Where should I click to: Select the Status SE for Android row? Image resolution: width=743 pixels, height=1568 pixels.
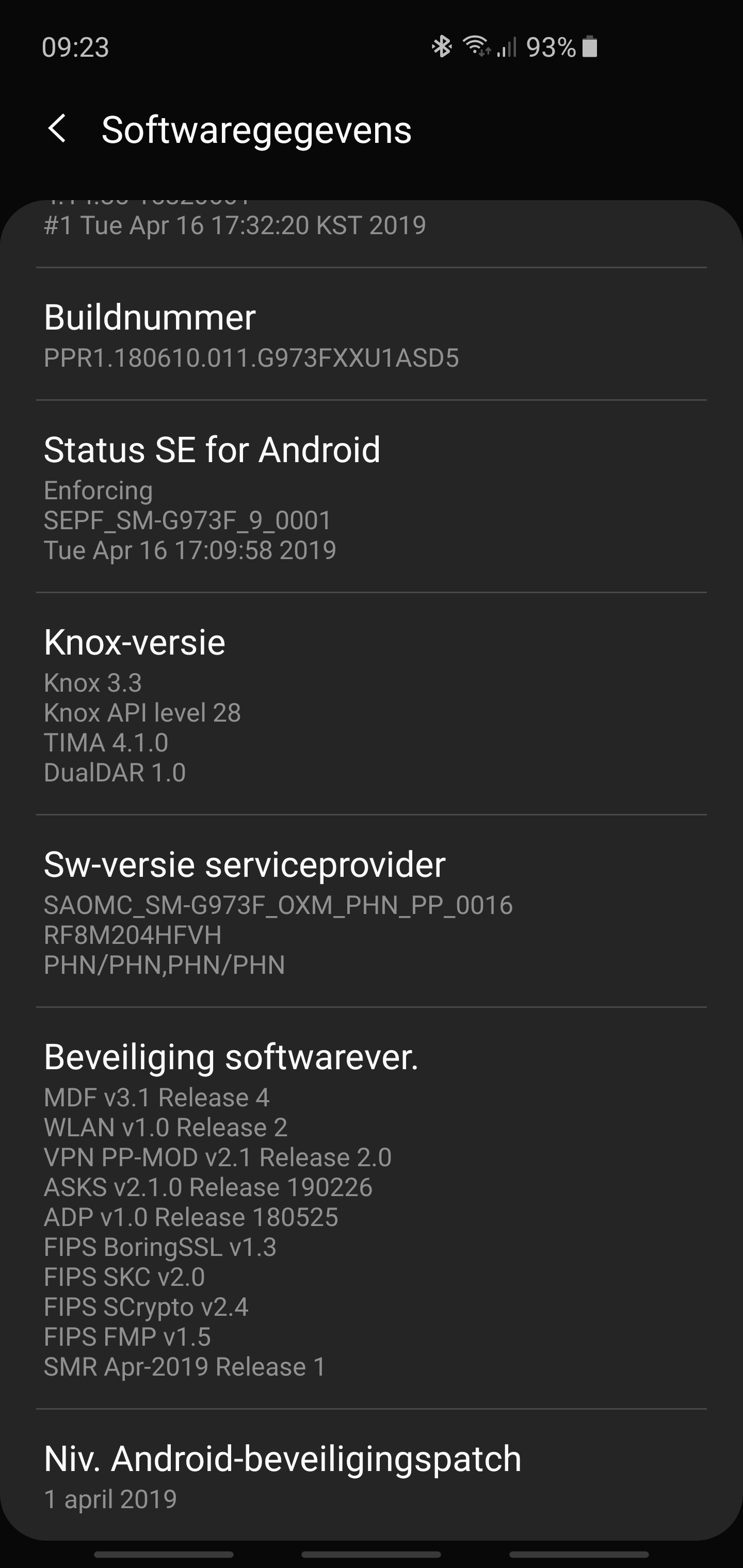[x=372, y=496]
